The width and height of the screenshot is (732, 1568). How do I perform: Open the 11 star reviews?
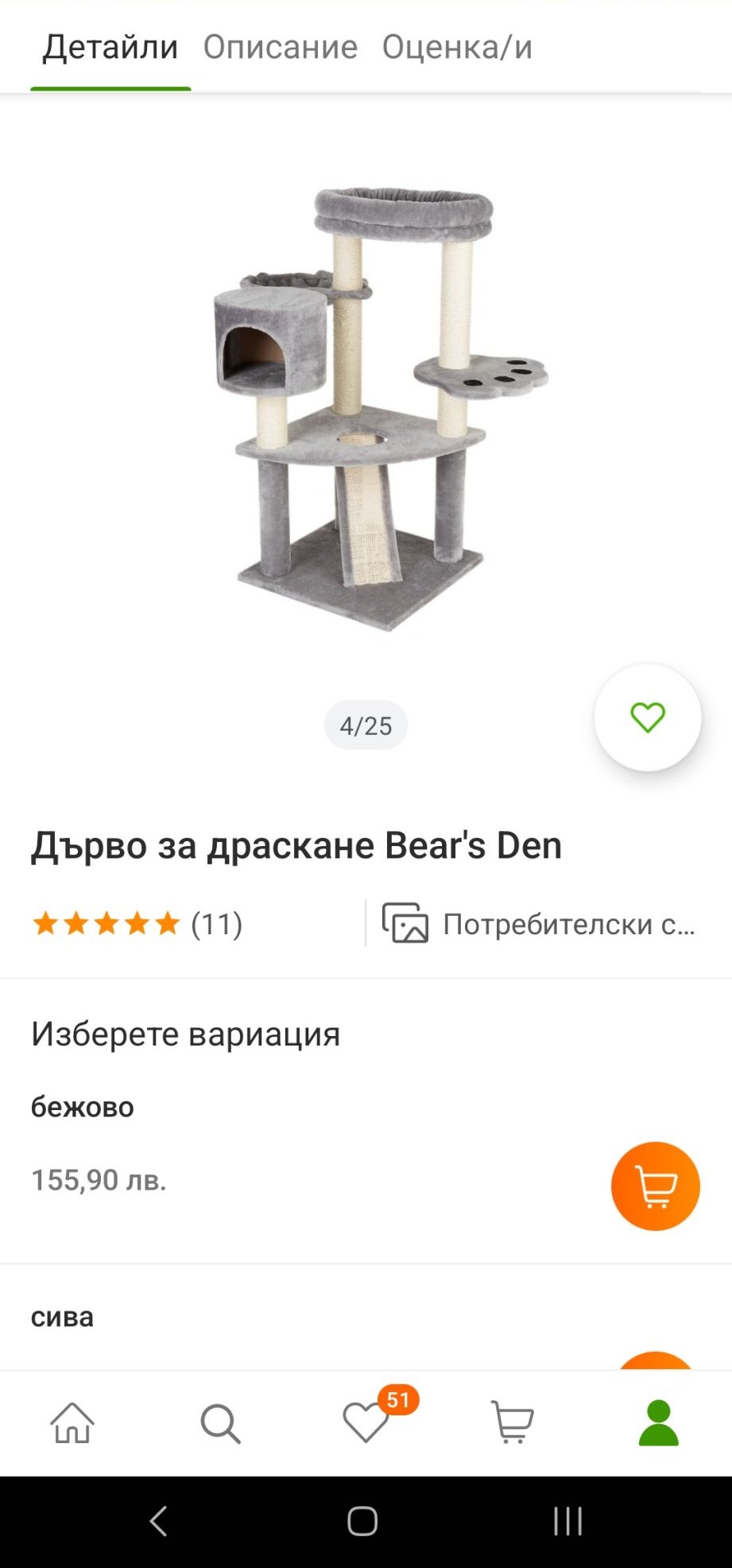[x=137, y=924]
